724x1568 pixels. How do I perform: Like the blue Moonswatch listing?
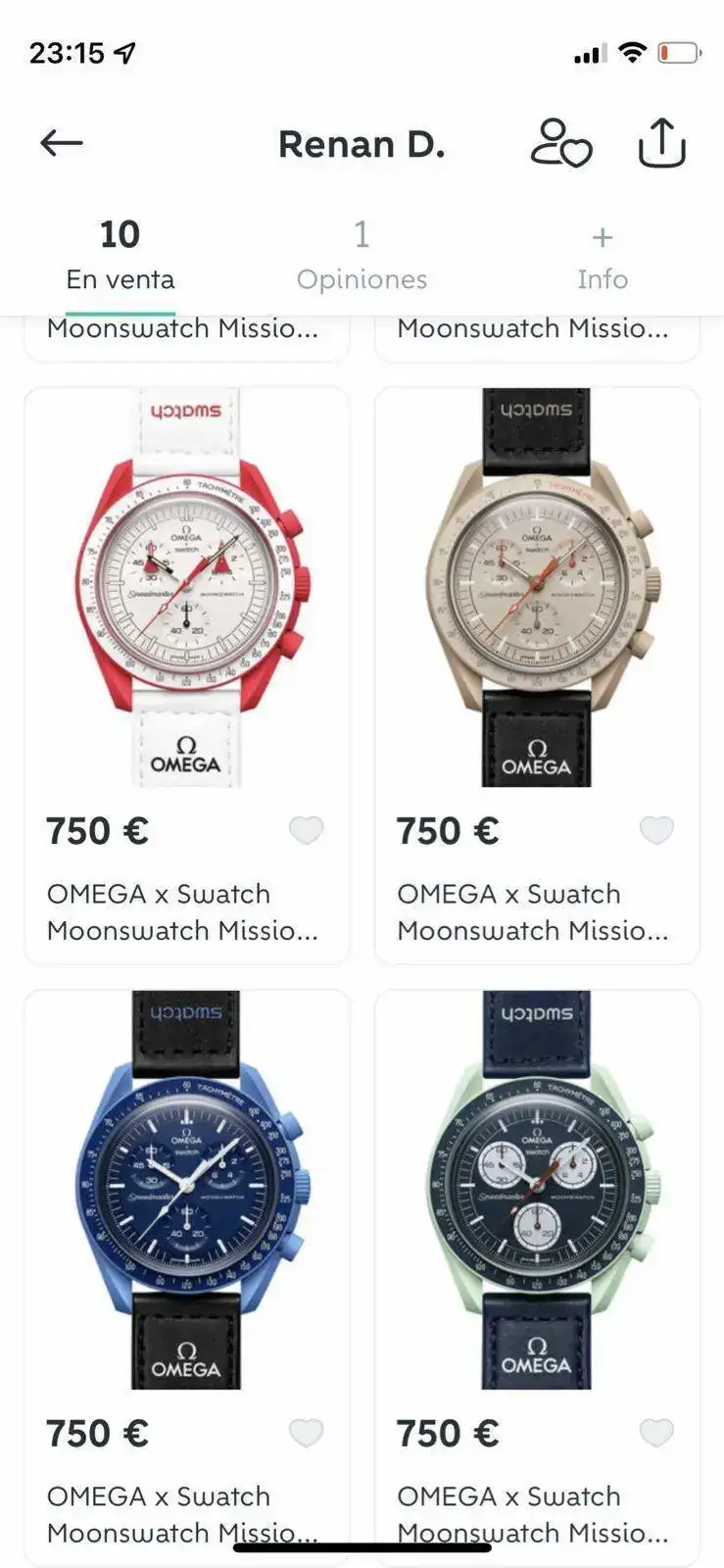point(306,1433)
